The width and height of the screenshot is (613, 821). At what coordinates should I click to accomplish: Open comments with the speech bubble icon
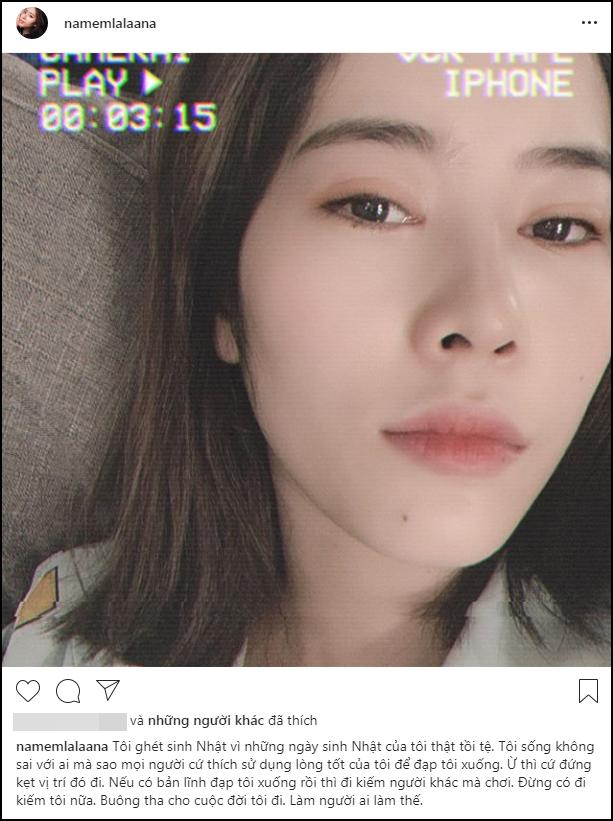68,691
